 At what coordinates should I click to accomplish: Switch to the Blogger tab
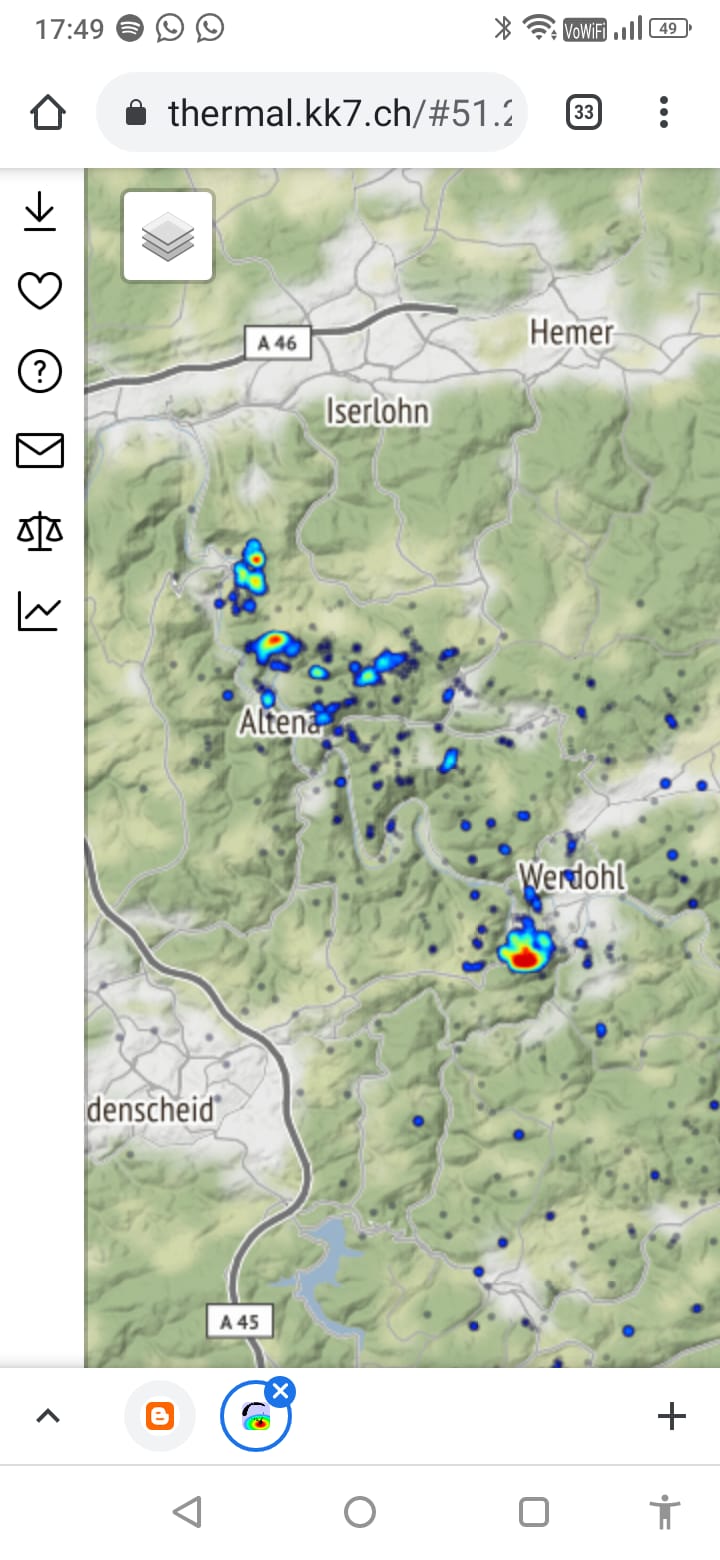160,1416
